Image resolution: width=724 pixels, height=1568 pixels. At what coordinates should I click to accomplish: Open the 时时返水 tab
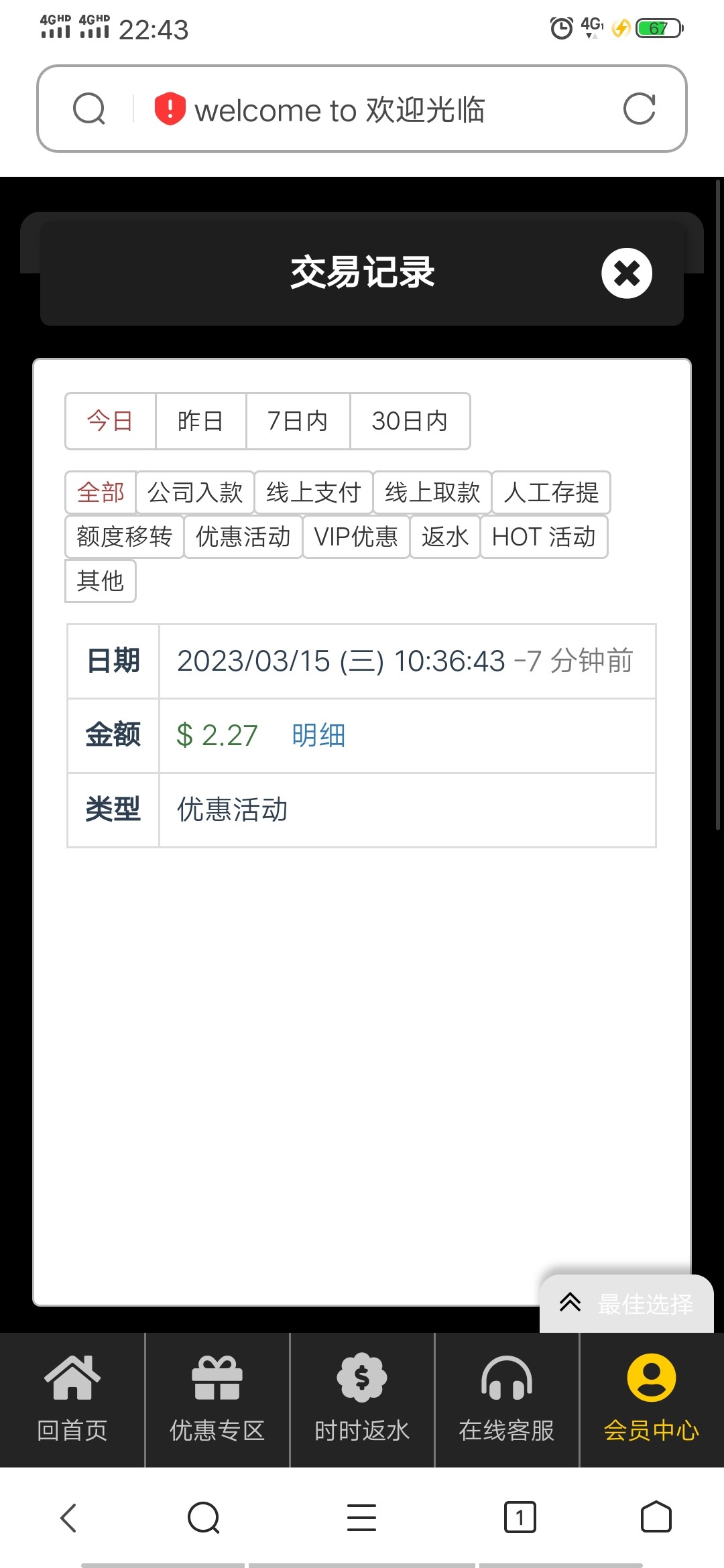pyautogui.click(x=362, y=1399)
